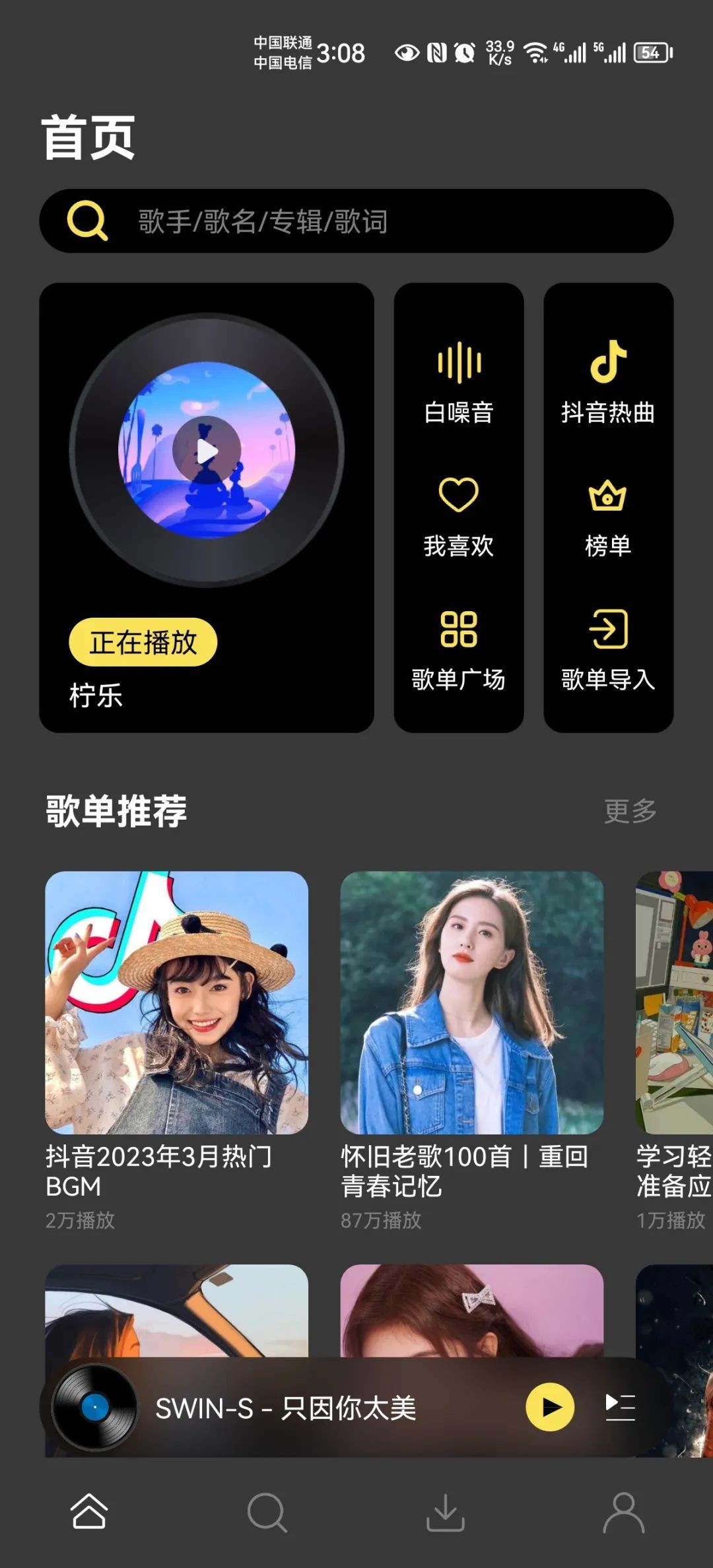
Task: Open playlist 怀旧老歌100首
Action: point(471,1002)
